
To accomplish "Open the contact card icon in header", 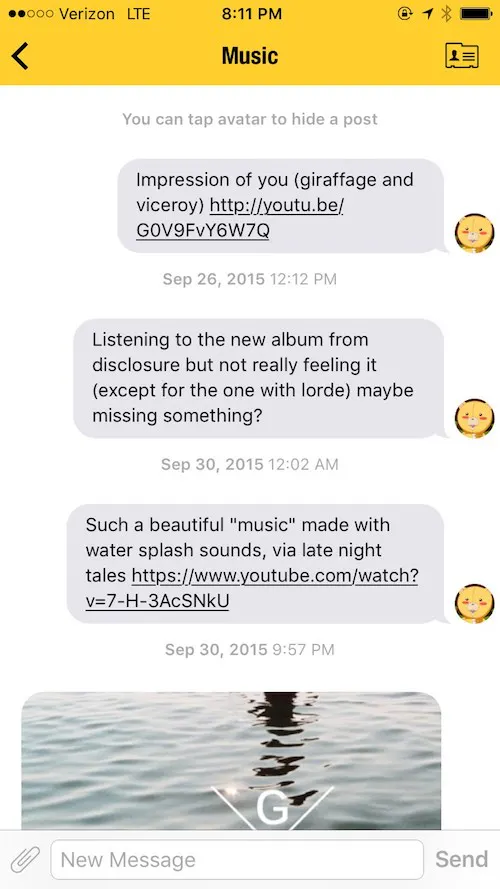I will [461, 56].
